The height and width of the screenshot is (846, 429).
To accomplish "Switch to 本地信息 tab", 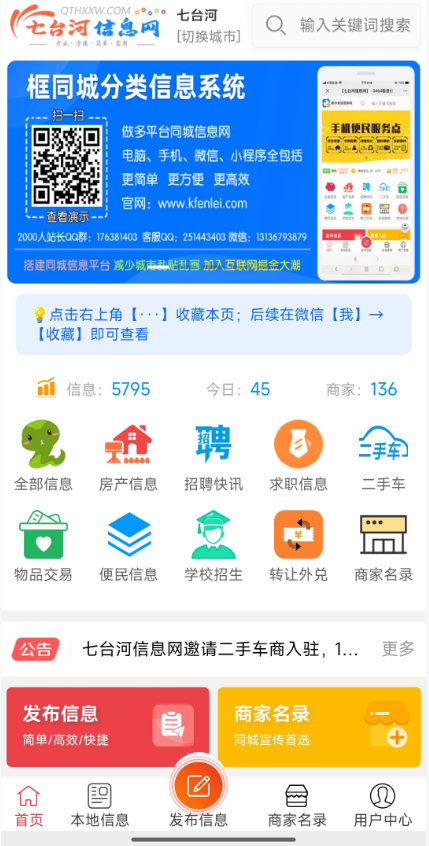I will coord(100,804).
